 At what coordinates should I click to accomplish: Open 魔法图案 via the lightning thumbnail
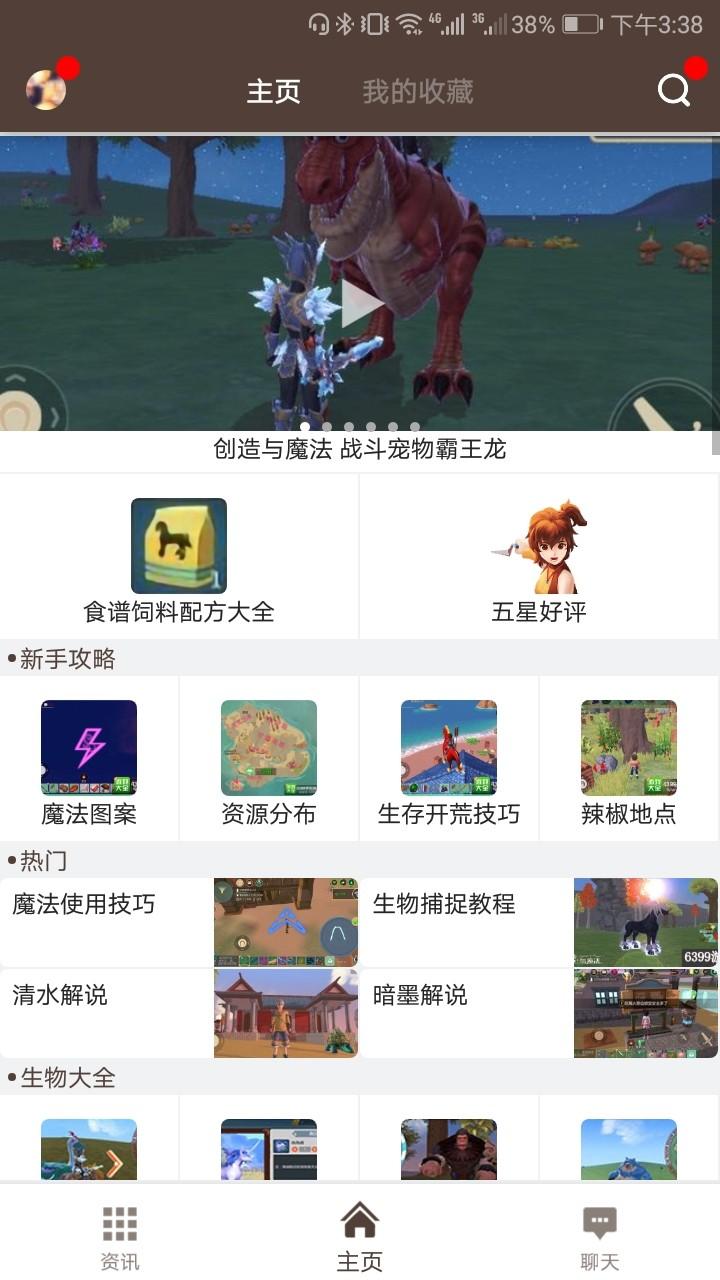[88, 747]
